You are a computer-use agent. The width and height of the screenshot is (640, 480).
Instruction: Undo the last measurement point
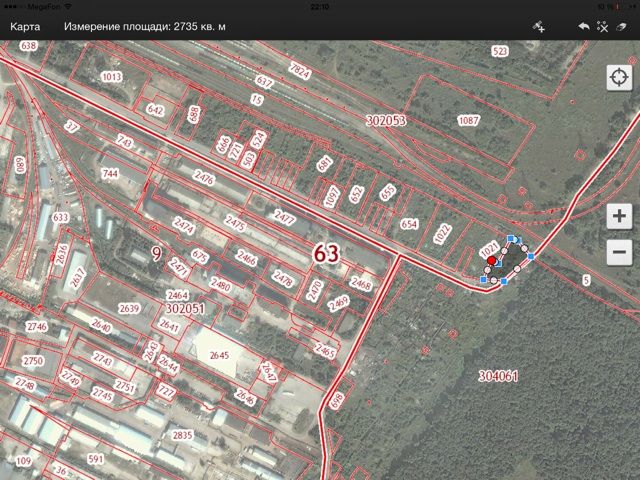(583, 27)
